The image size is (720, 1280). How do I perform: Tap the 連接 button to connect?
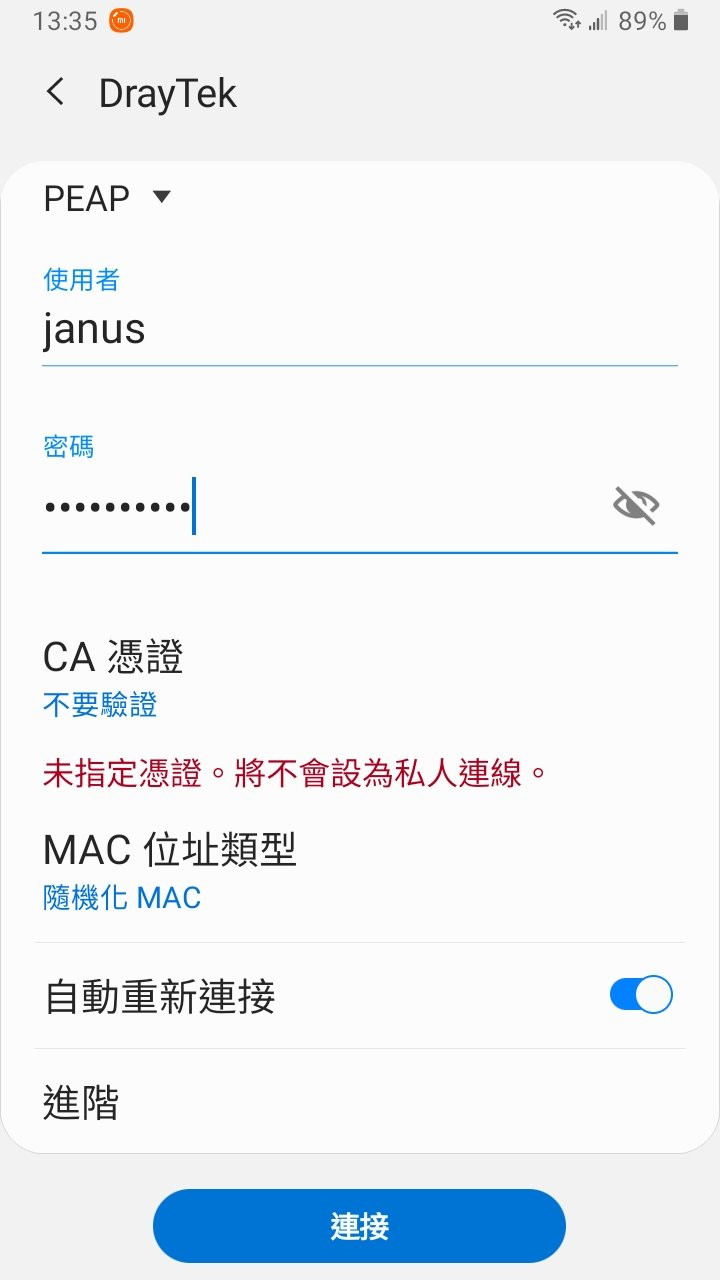click(359, 1226)
